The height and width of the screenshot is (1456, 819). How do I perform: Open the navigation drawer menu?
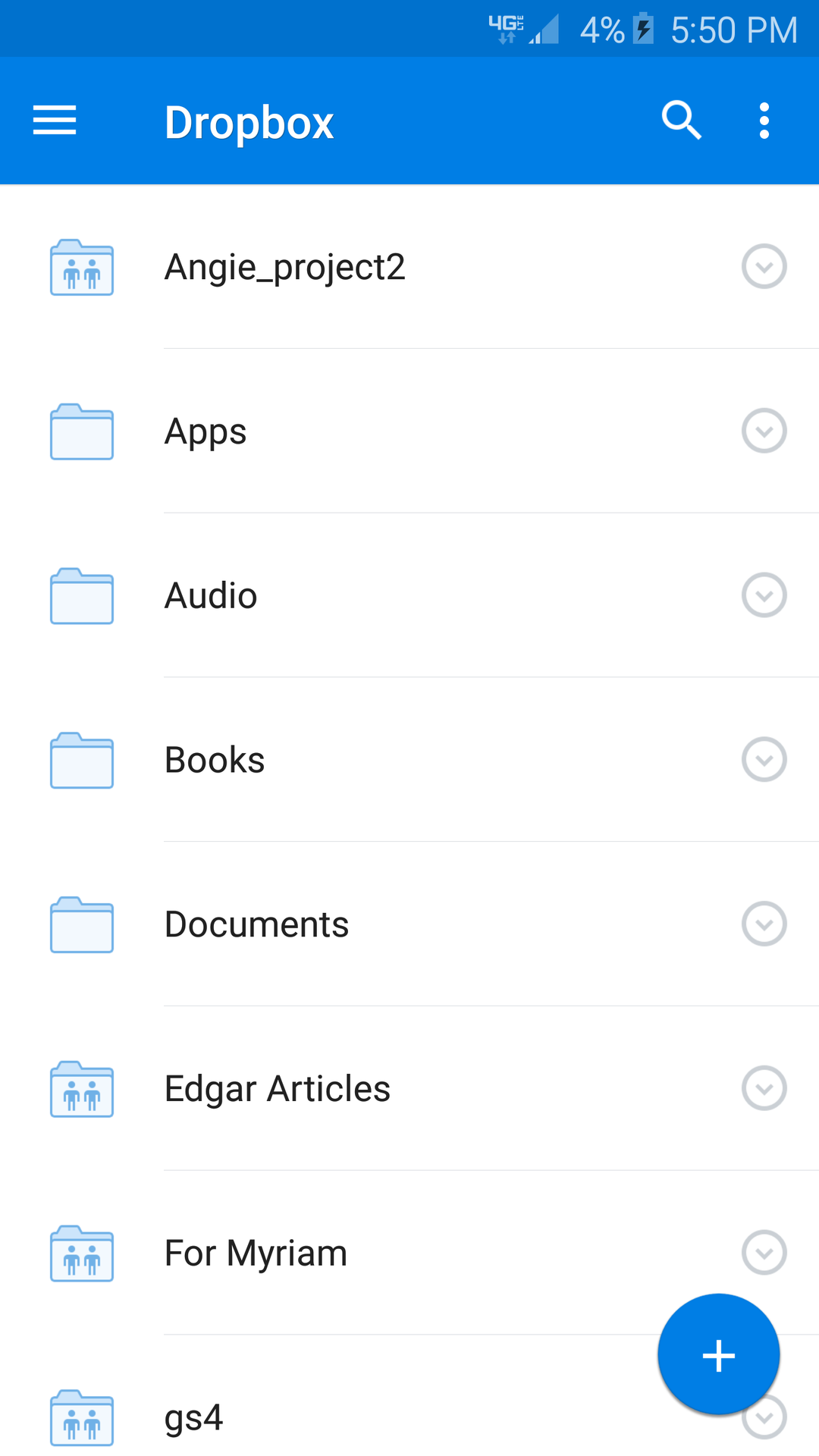tap(55, 121)
